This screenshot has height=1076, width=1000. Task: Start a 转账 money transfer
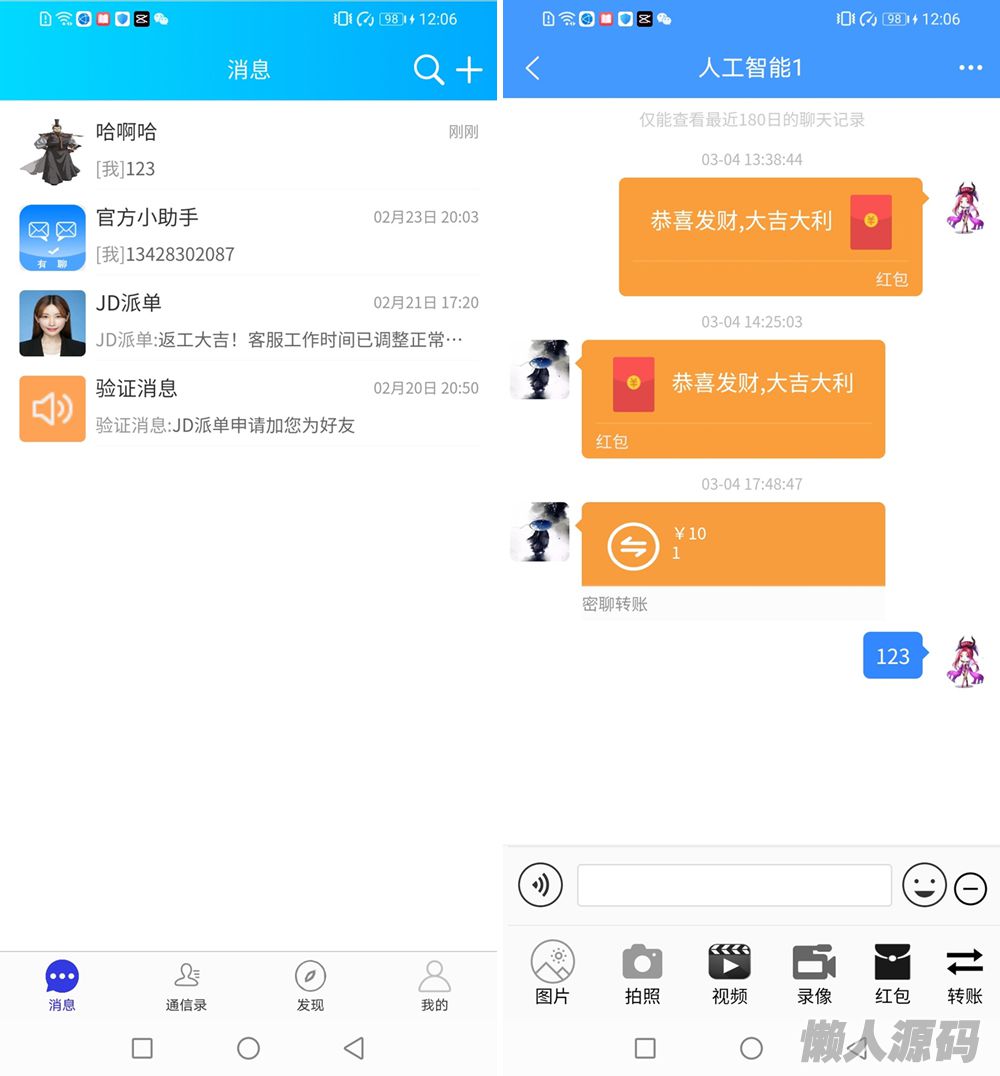click(965, 972)
